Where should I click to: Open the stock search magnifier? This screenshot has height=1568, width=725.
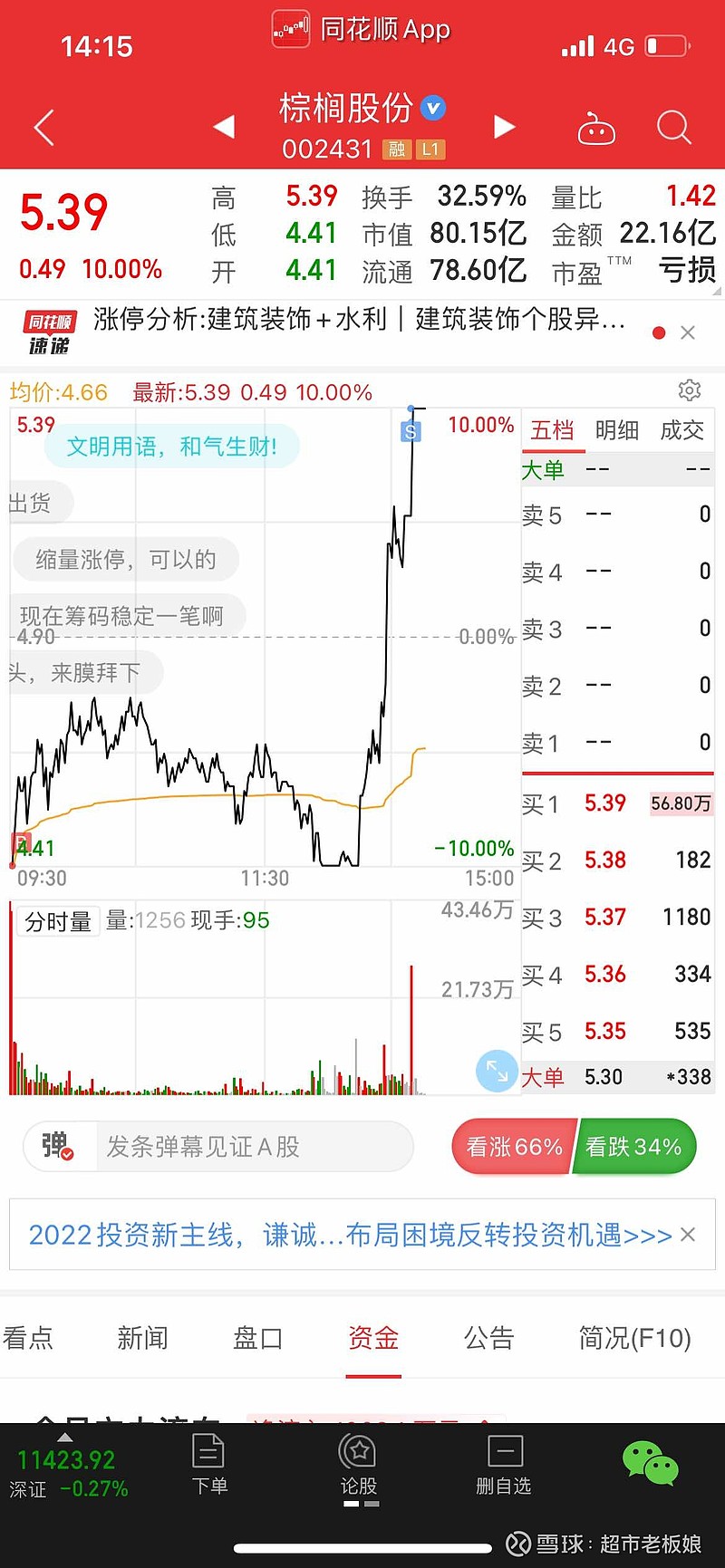coord(674,128)
